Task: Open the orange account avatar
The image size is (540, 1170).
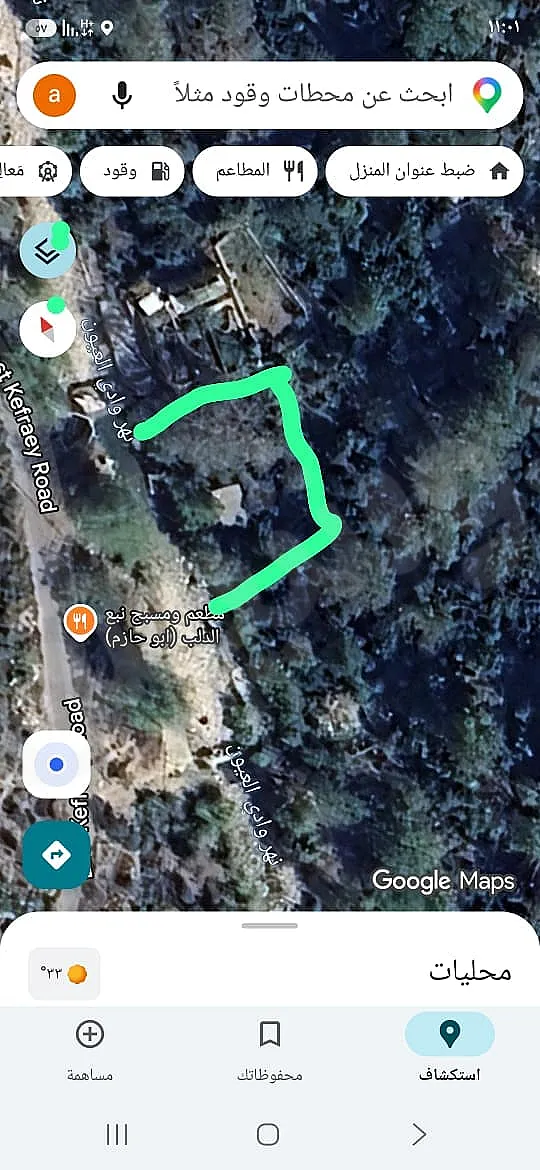Action: 54,96
